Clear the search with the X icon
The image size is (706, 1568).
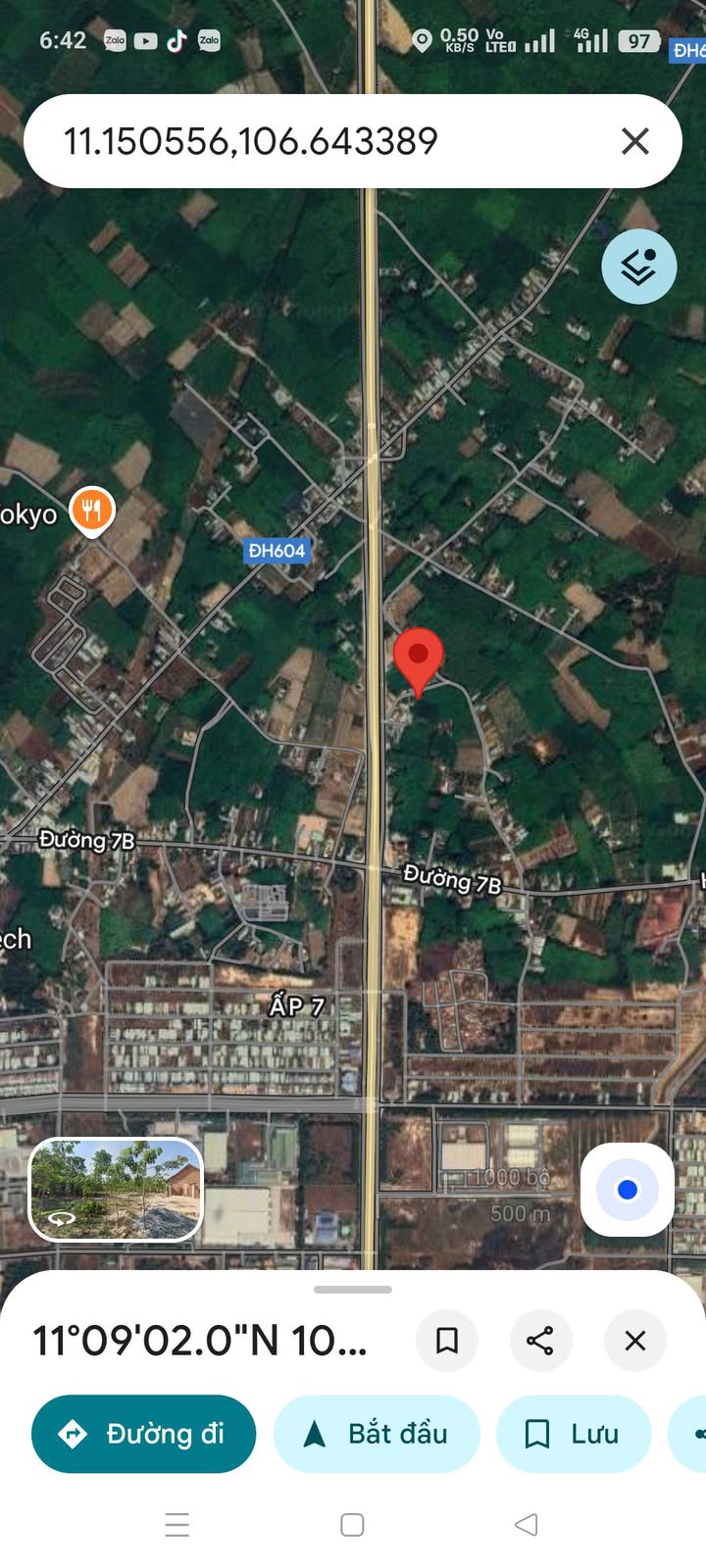(x=635, y=141)
